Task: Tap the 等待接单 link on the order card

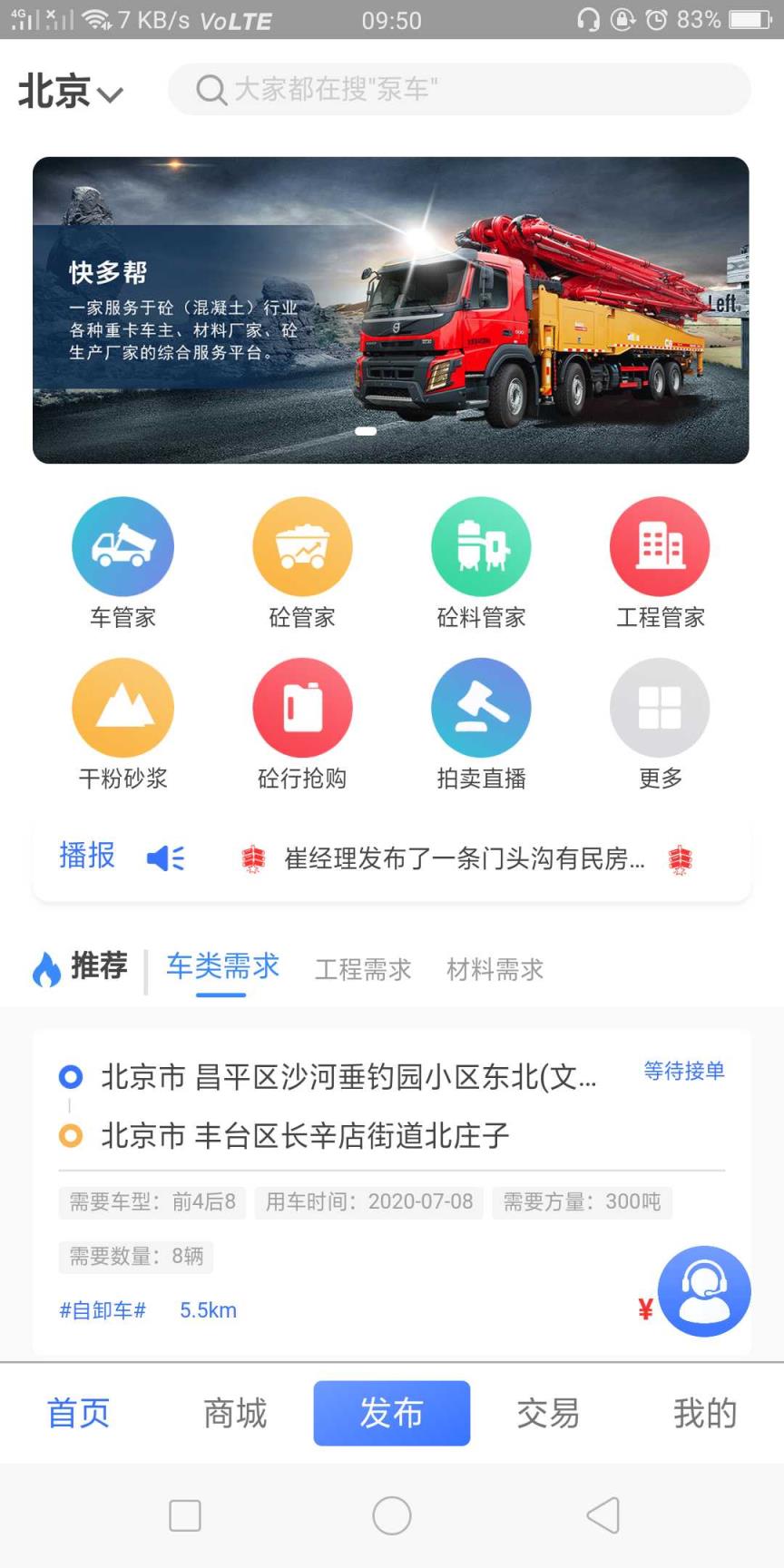Action: click(682, 1071)
